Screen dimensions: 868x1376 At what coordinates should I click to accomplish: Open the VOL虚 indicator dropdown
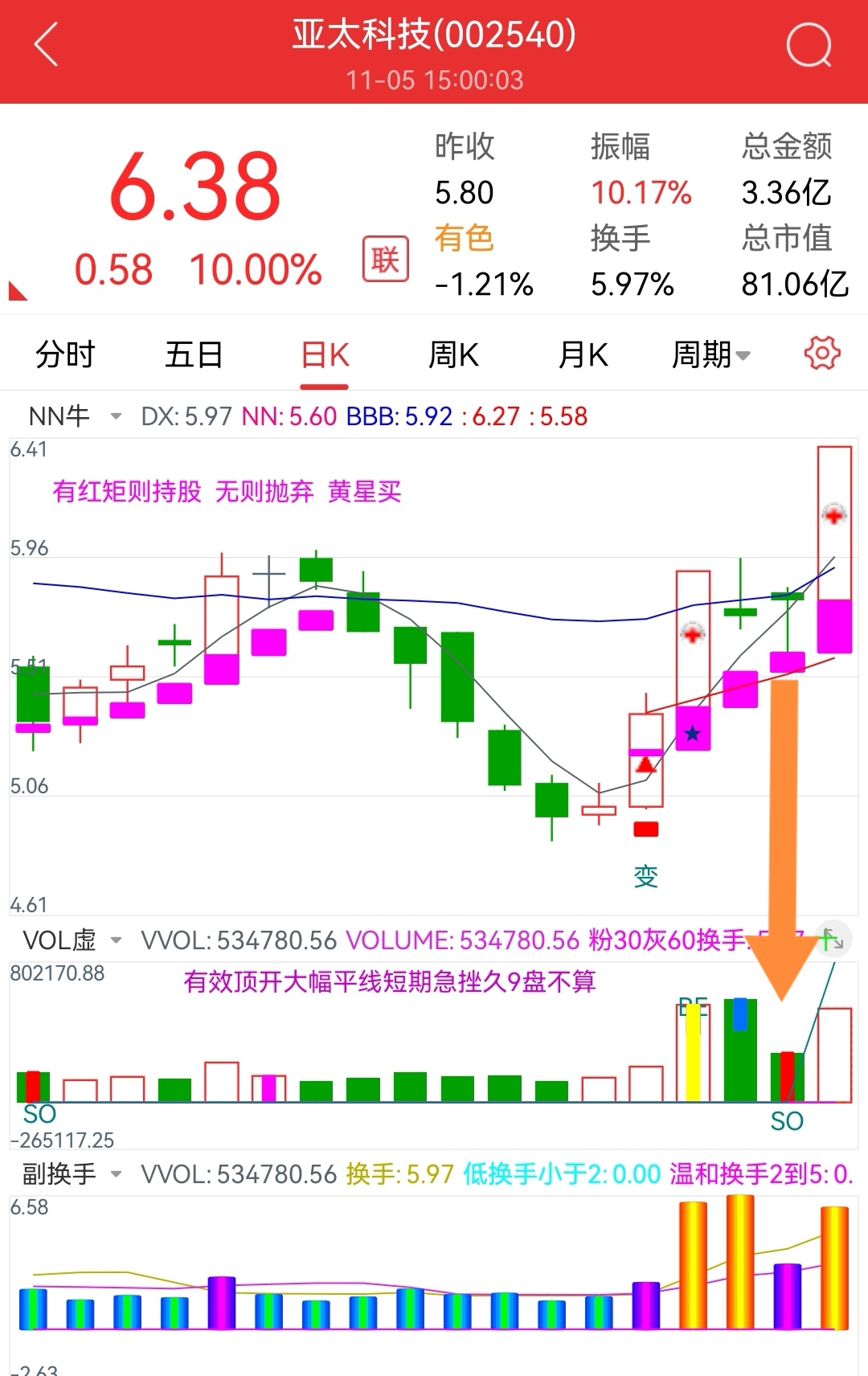72,940
